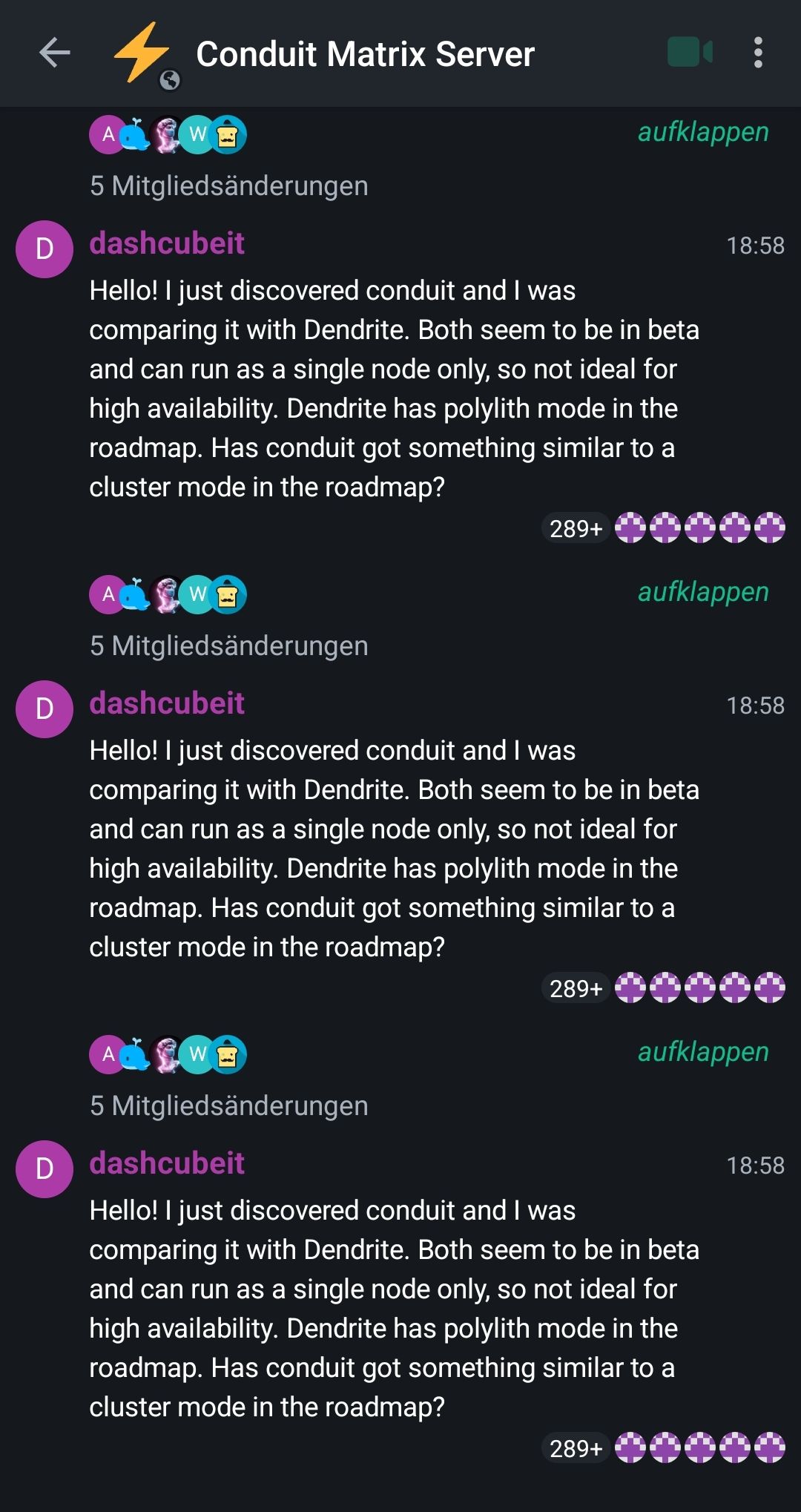Go back using the arrow icon

pos(54,53)
